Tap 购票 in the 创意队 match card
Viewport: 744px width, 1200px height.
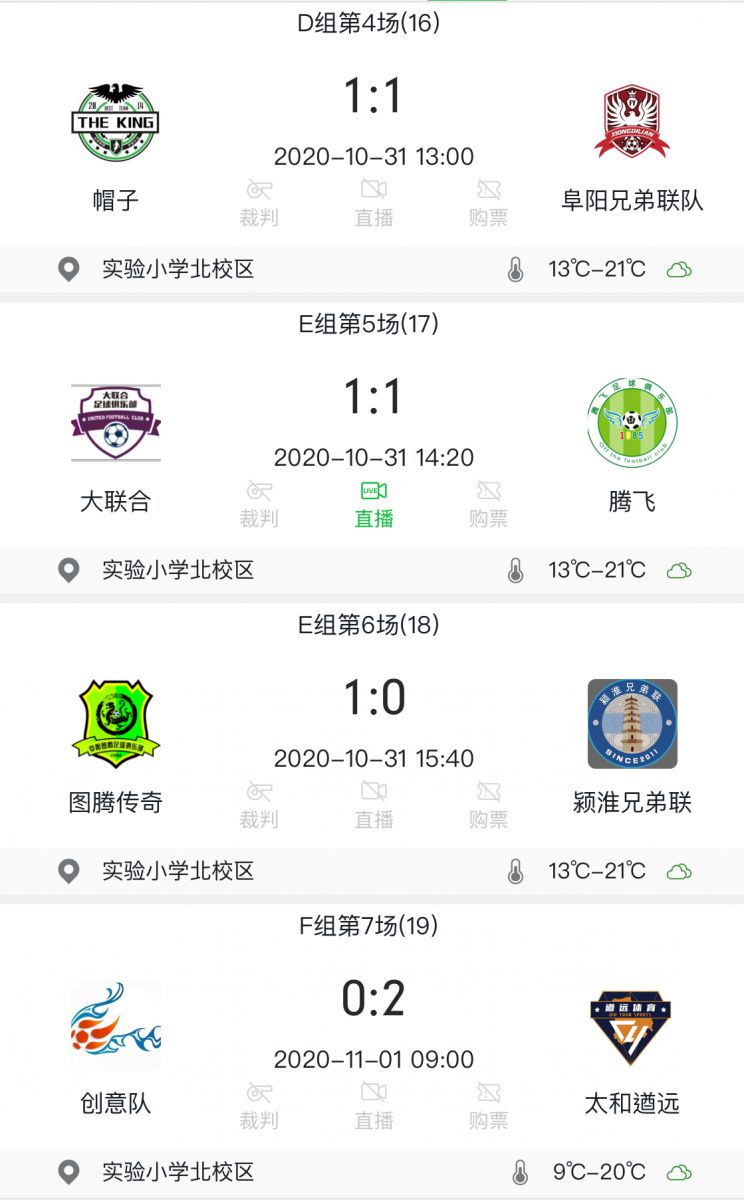(x=488, y=1107)
